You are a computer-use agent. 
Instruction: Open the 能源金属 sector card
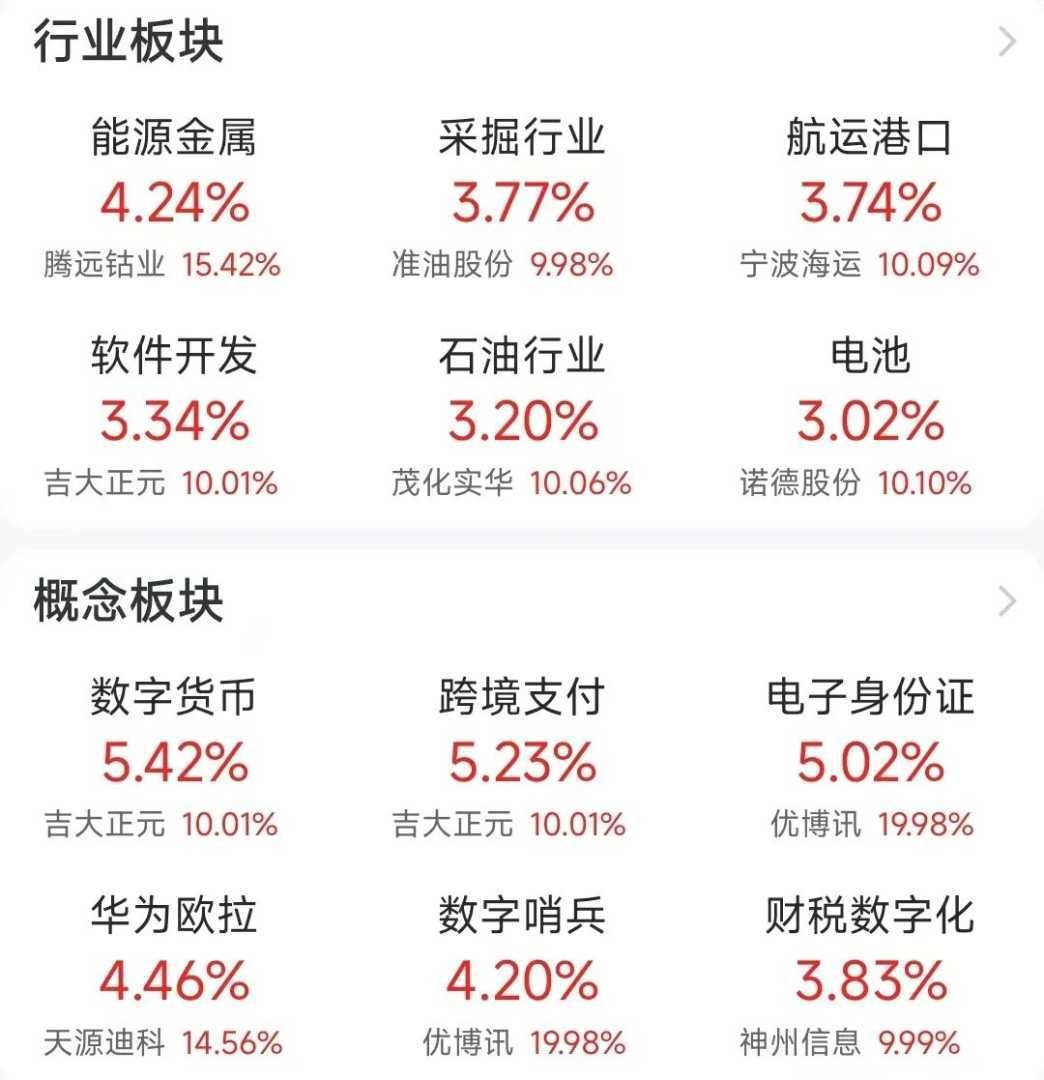click(x=174, y=203)
